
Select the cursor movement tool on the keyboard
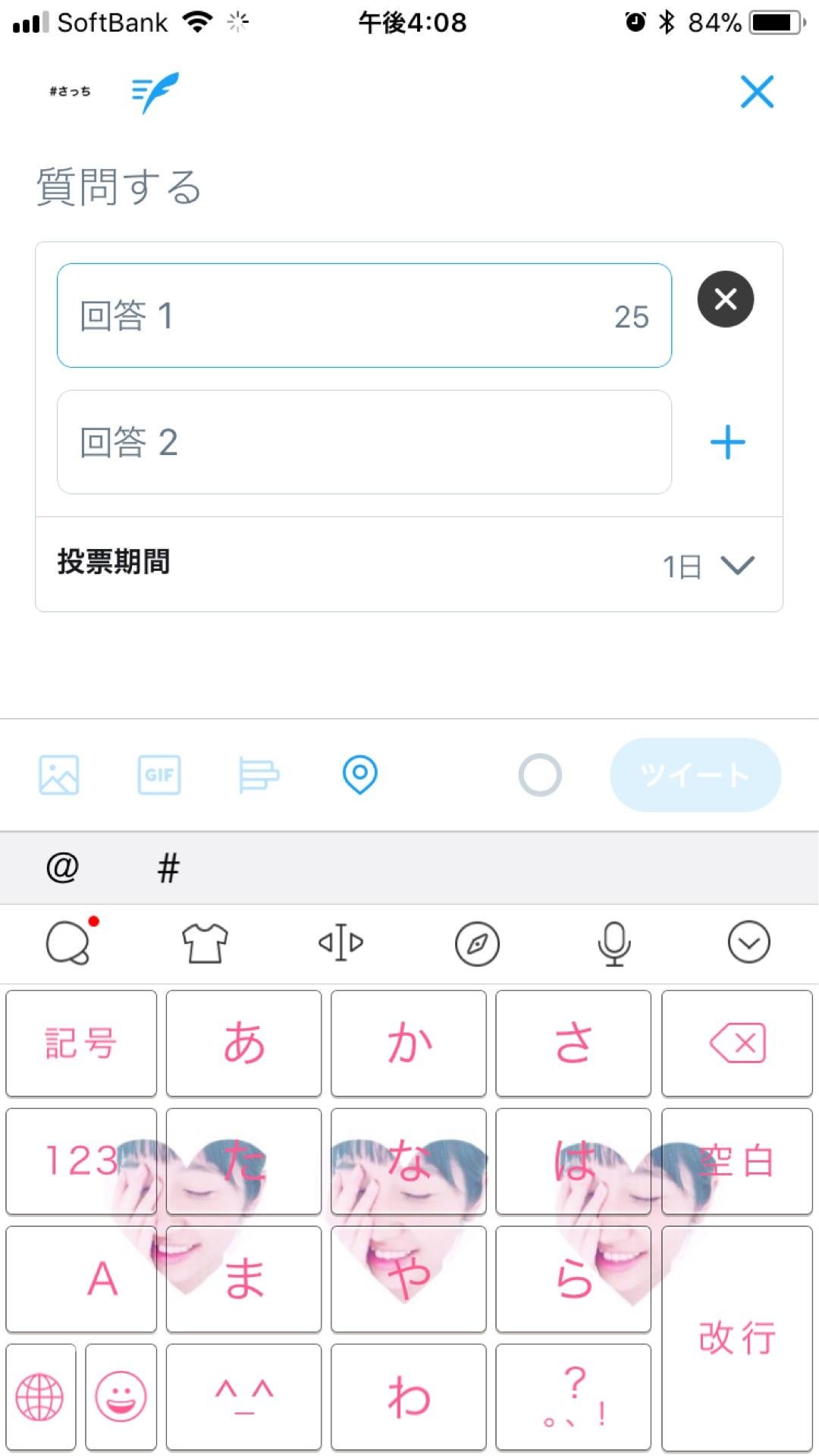click(341, 943)
